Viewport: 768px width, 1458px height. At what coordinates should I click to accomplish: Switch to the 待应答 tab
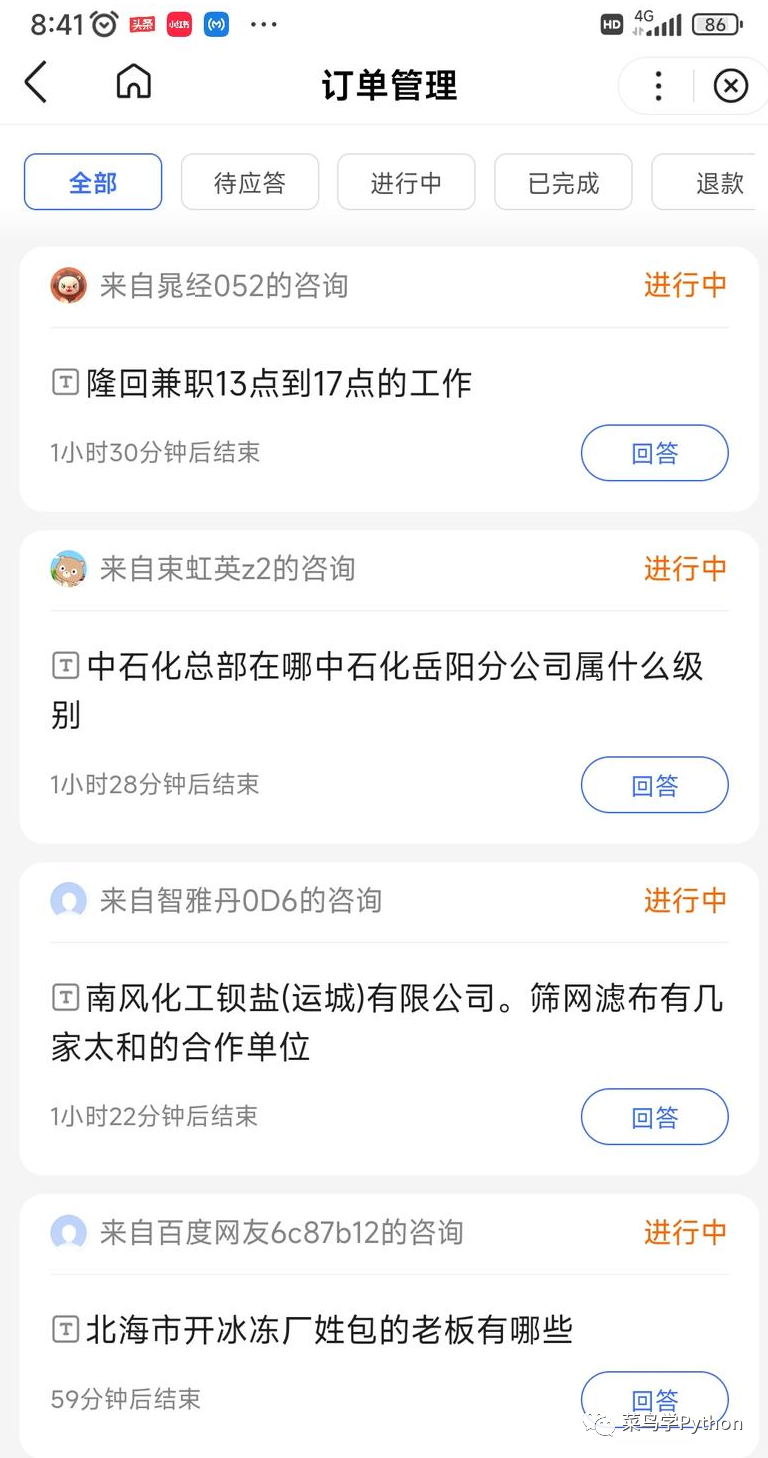[x=250, y=182]
